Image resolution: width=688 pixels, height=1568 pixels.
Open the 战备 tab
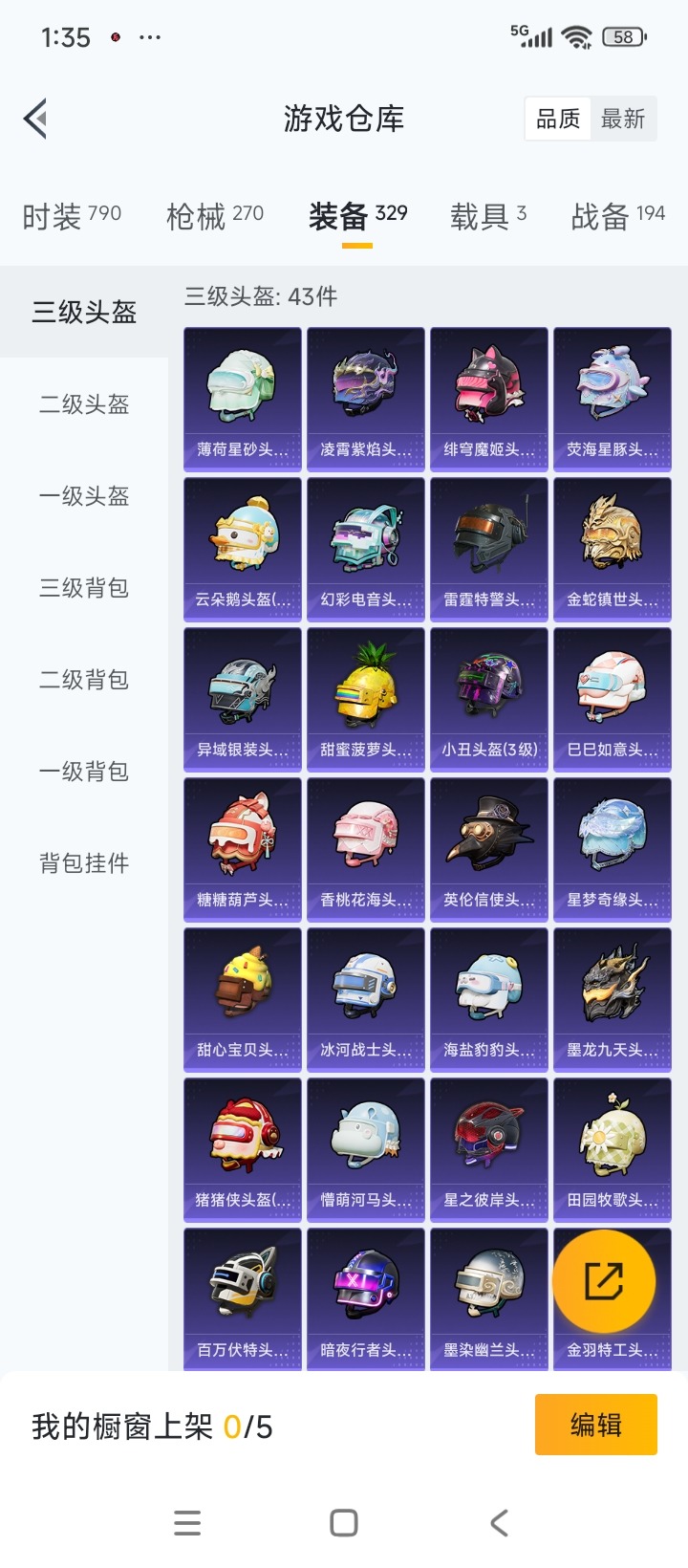[617, 216]
